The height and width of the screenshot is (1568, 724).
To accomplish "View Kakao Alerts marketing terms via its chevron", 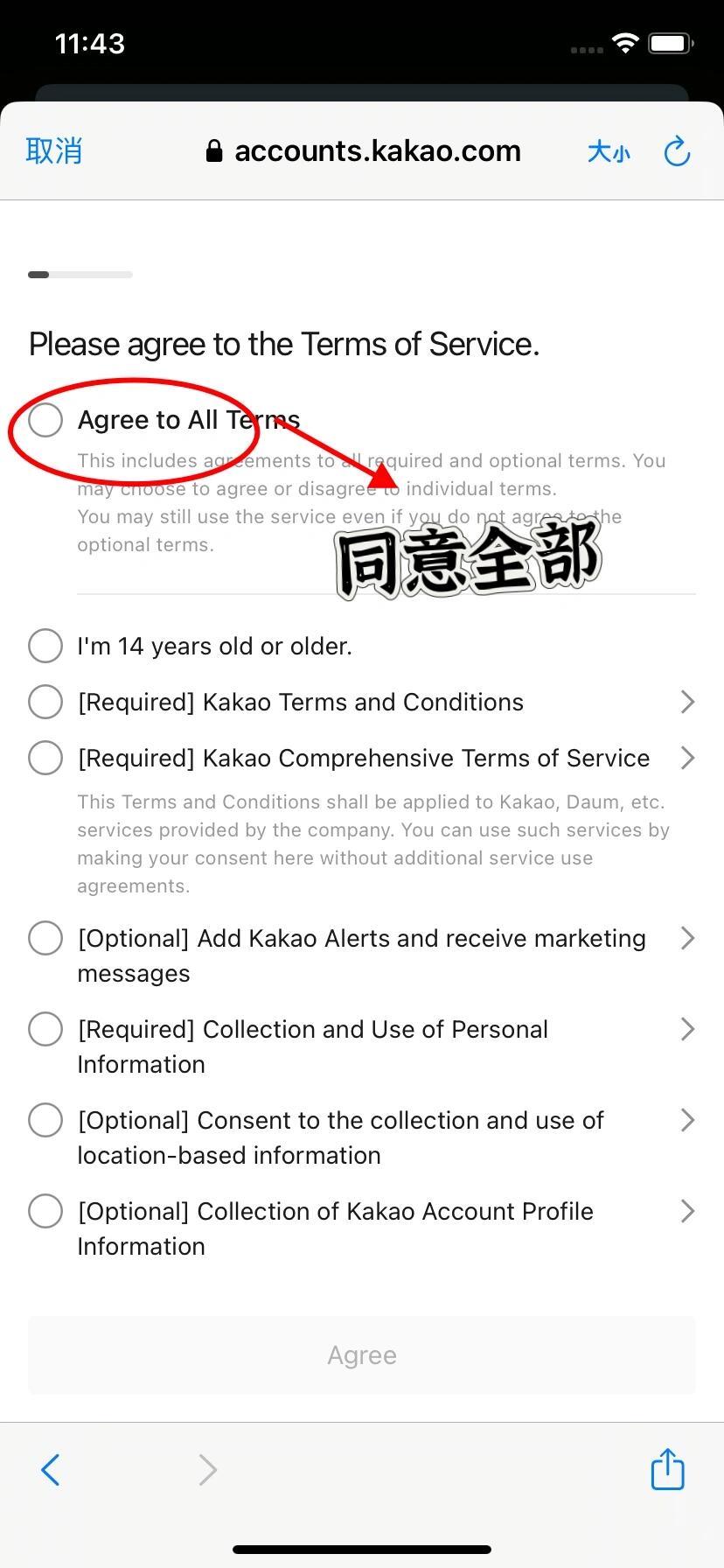I will 687,938.
